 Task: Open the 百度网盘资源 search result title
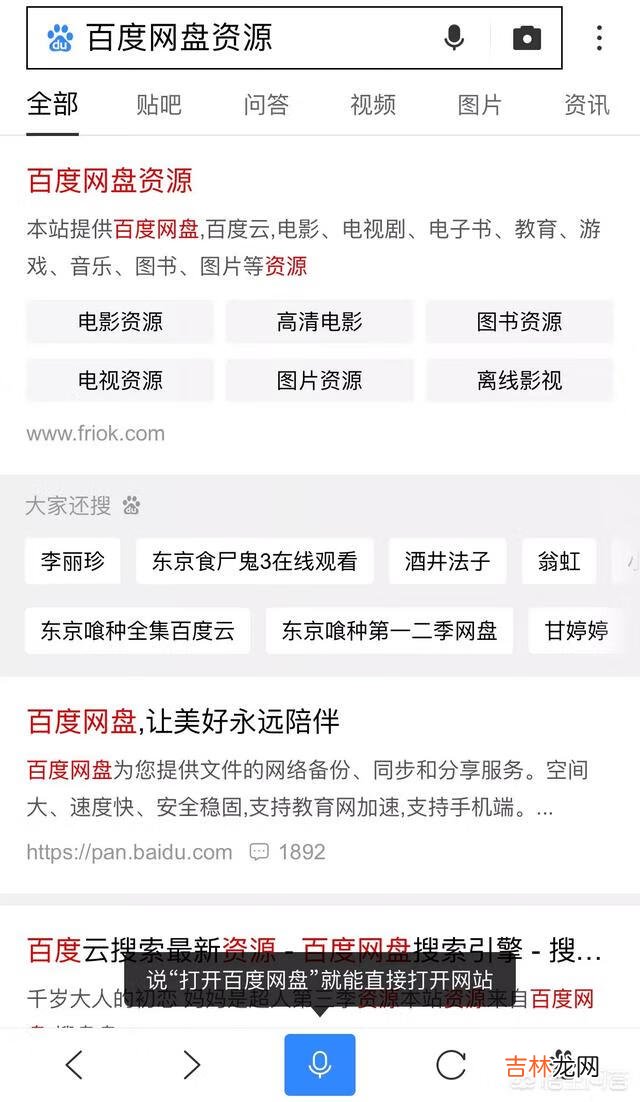click(110, 181)
